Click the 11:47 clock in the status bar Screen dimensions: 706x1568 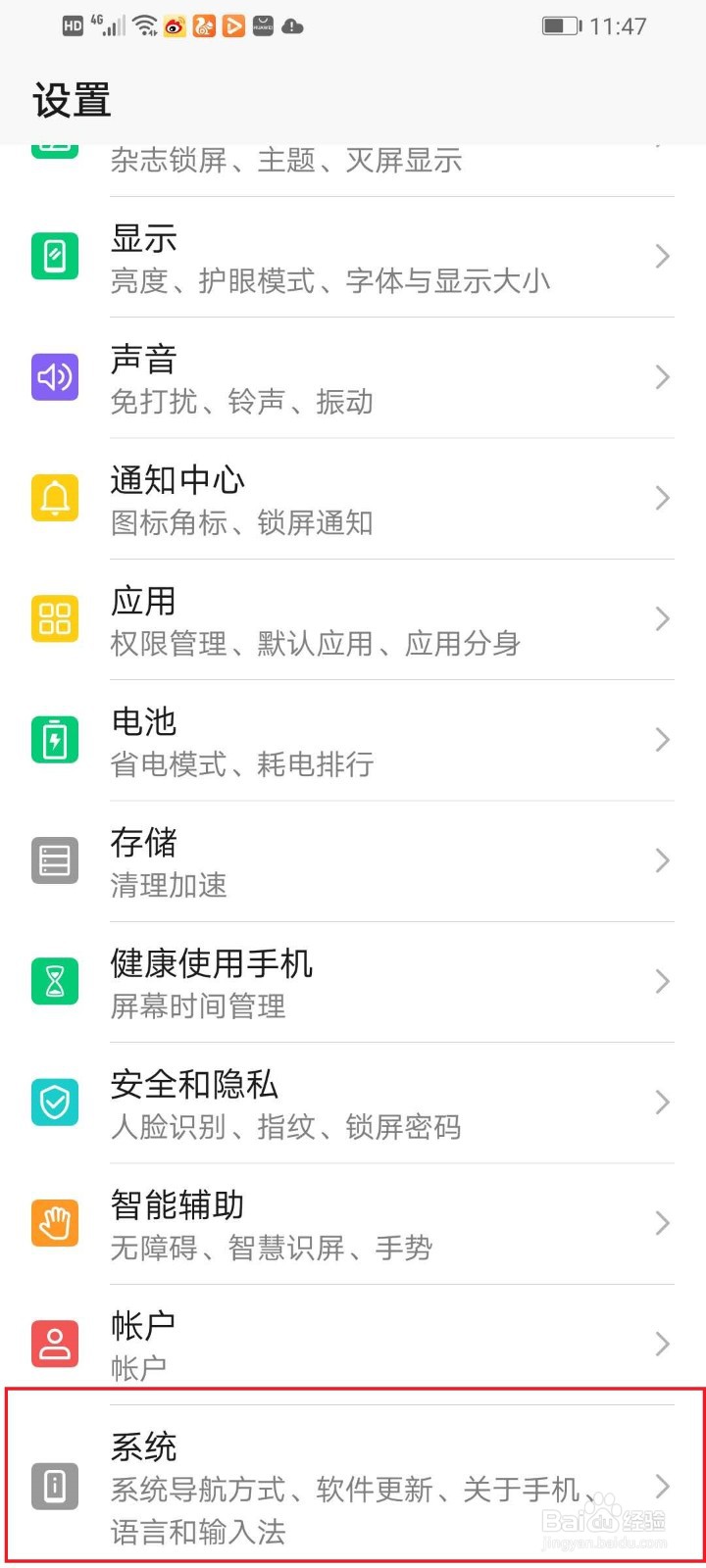point(618,25)
